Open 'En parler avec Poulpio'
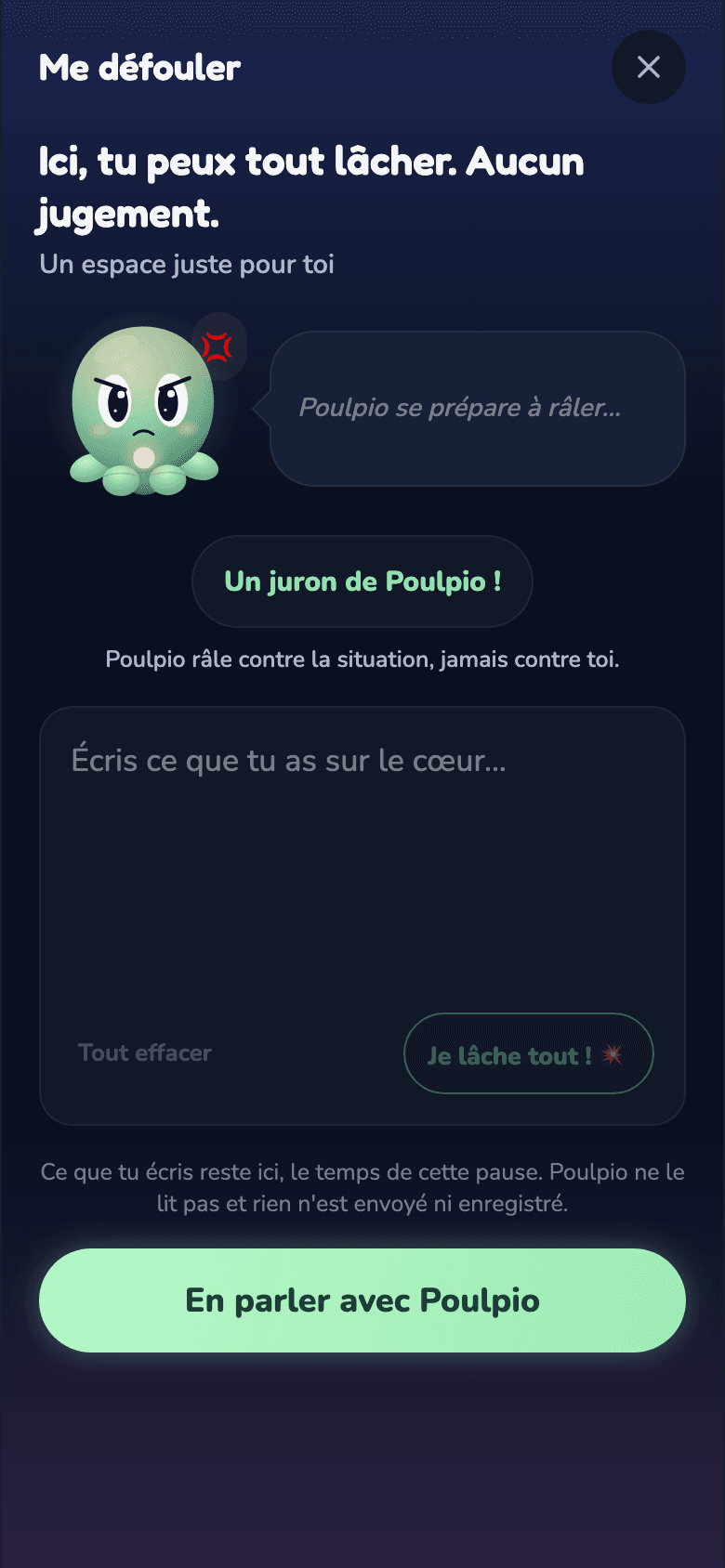 (362, 1300)
